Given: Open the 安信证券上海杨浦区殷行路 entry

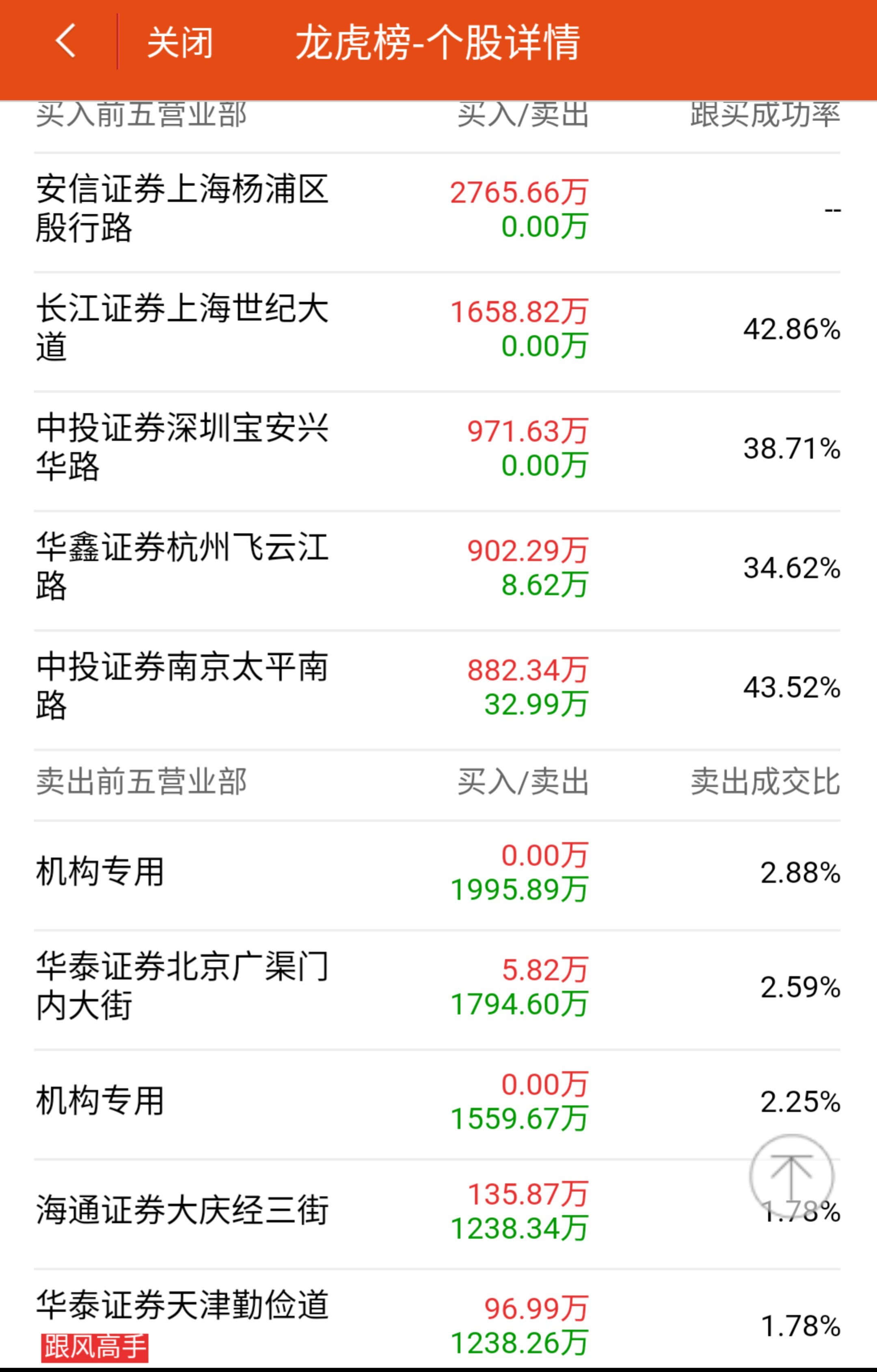Looking at the screenshot, I should click(182, 211).
